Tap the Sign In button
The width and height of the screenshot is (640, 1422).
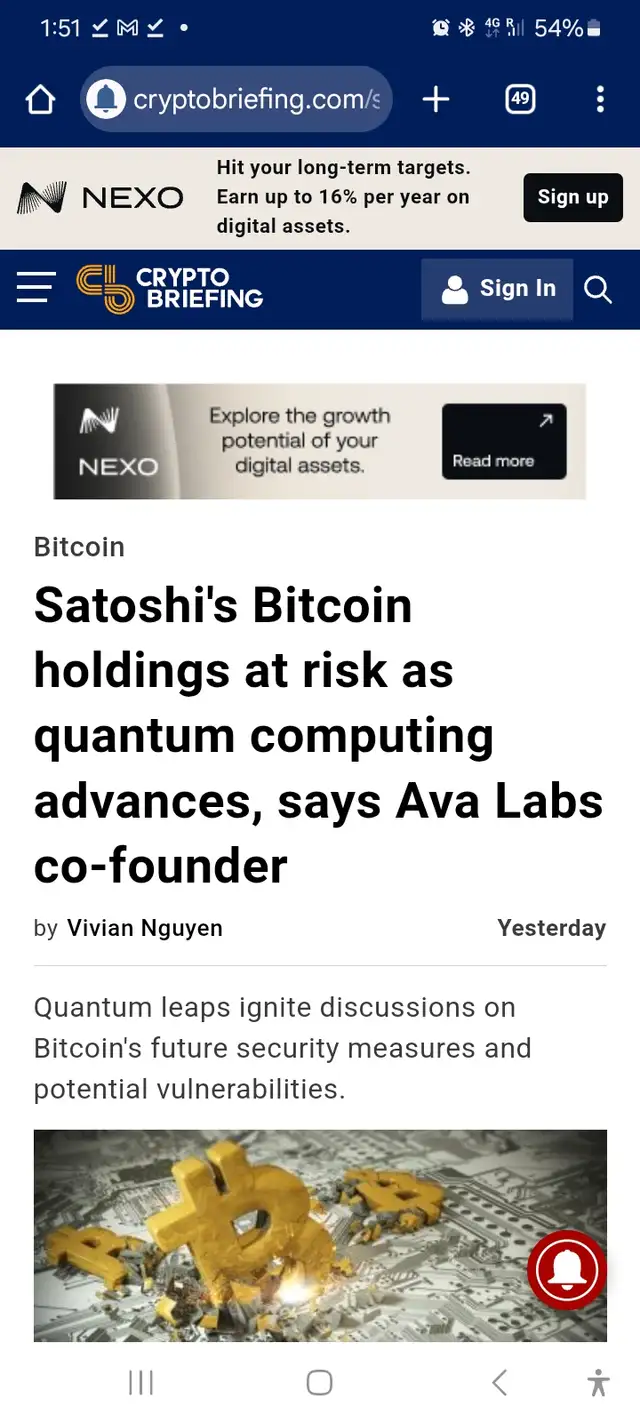(497, 289)
